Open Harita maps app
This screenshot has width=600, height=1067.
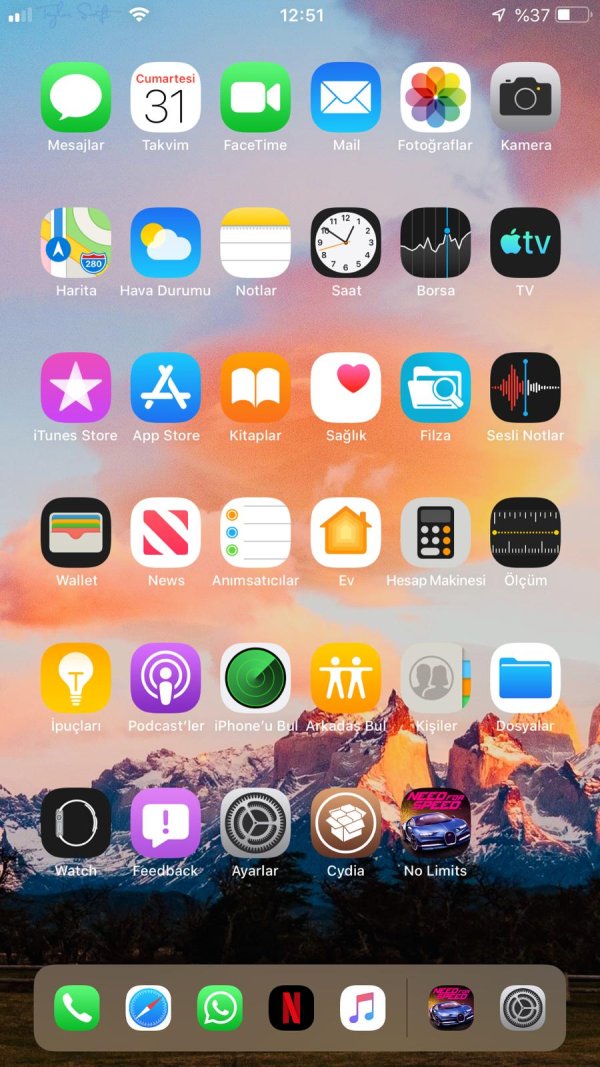coord(76,243)
